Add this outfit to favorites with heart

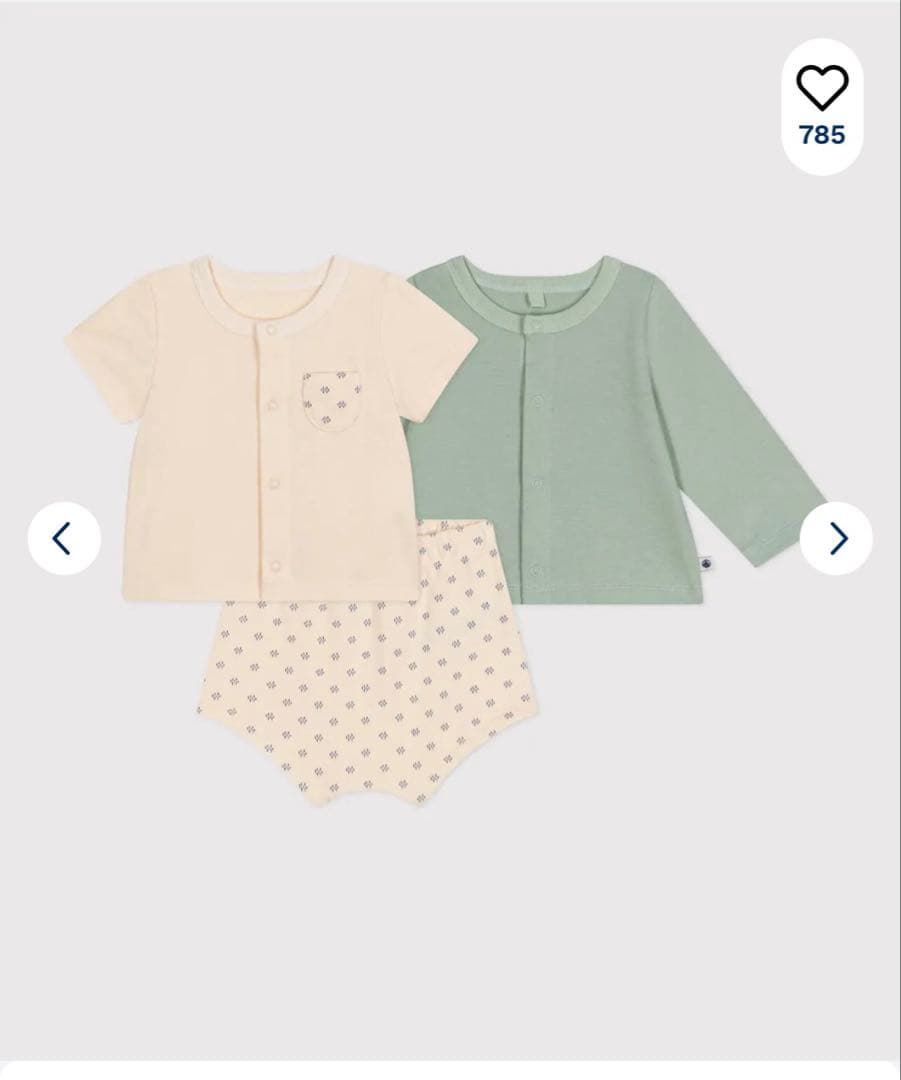click(x=822, y=89)
